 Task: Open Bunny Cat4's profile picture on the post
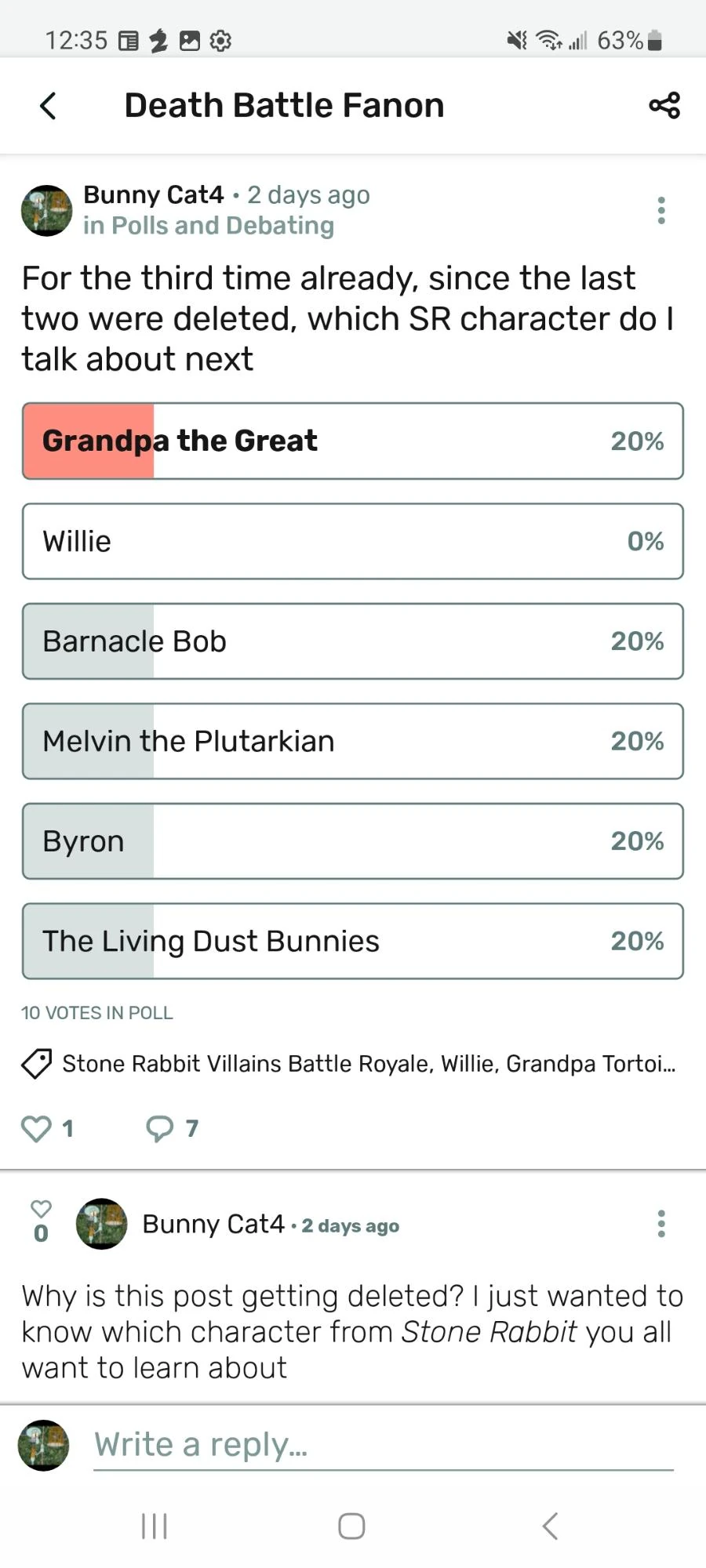(45, 210)
